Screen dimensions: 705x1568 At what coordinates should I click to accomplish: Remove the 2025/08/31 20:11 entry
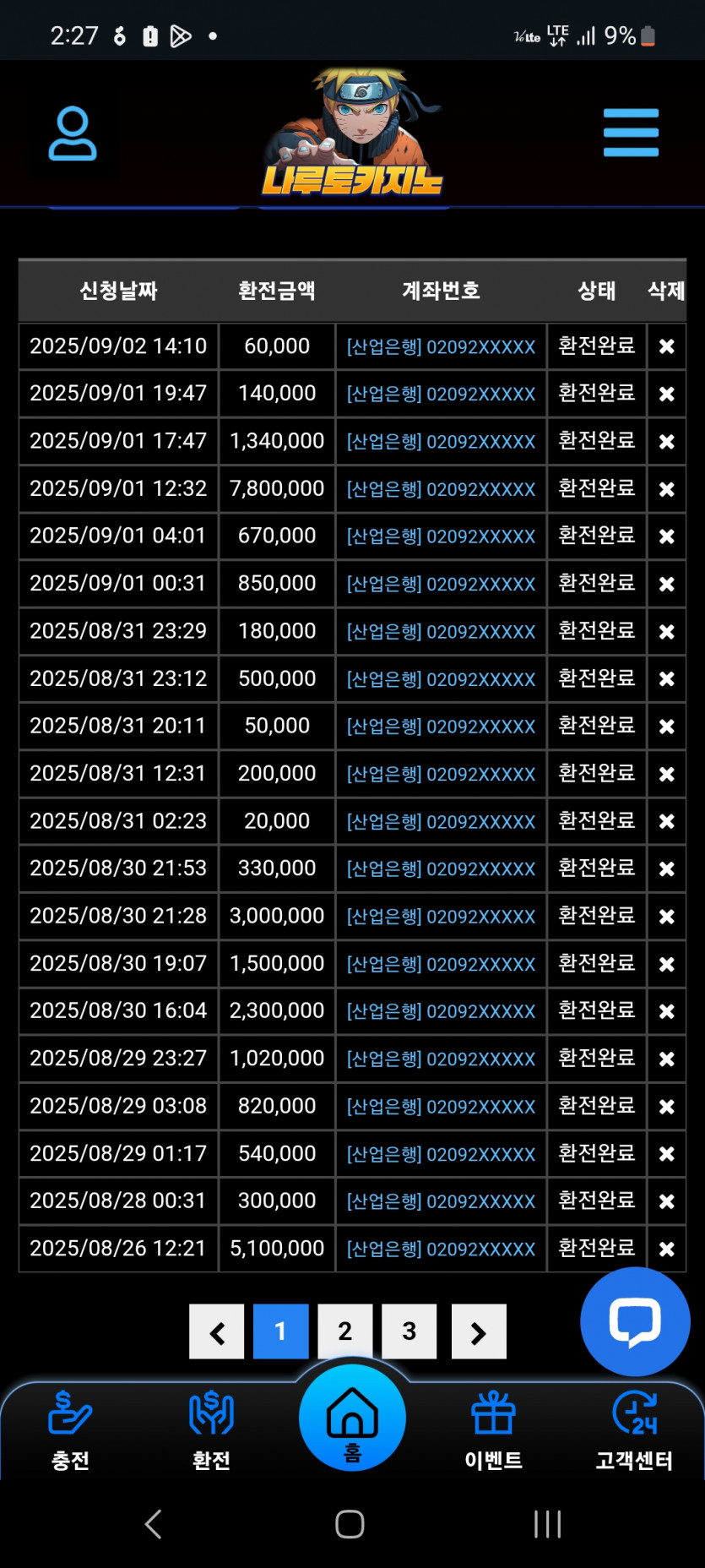point(666,727)
